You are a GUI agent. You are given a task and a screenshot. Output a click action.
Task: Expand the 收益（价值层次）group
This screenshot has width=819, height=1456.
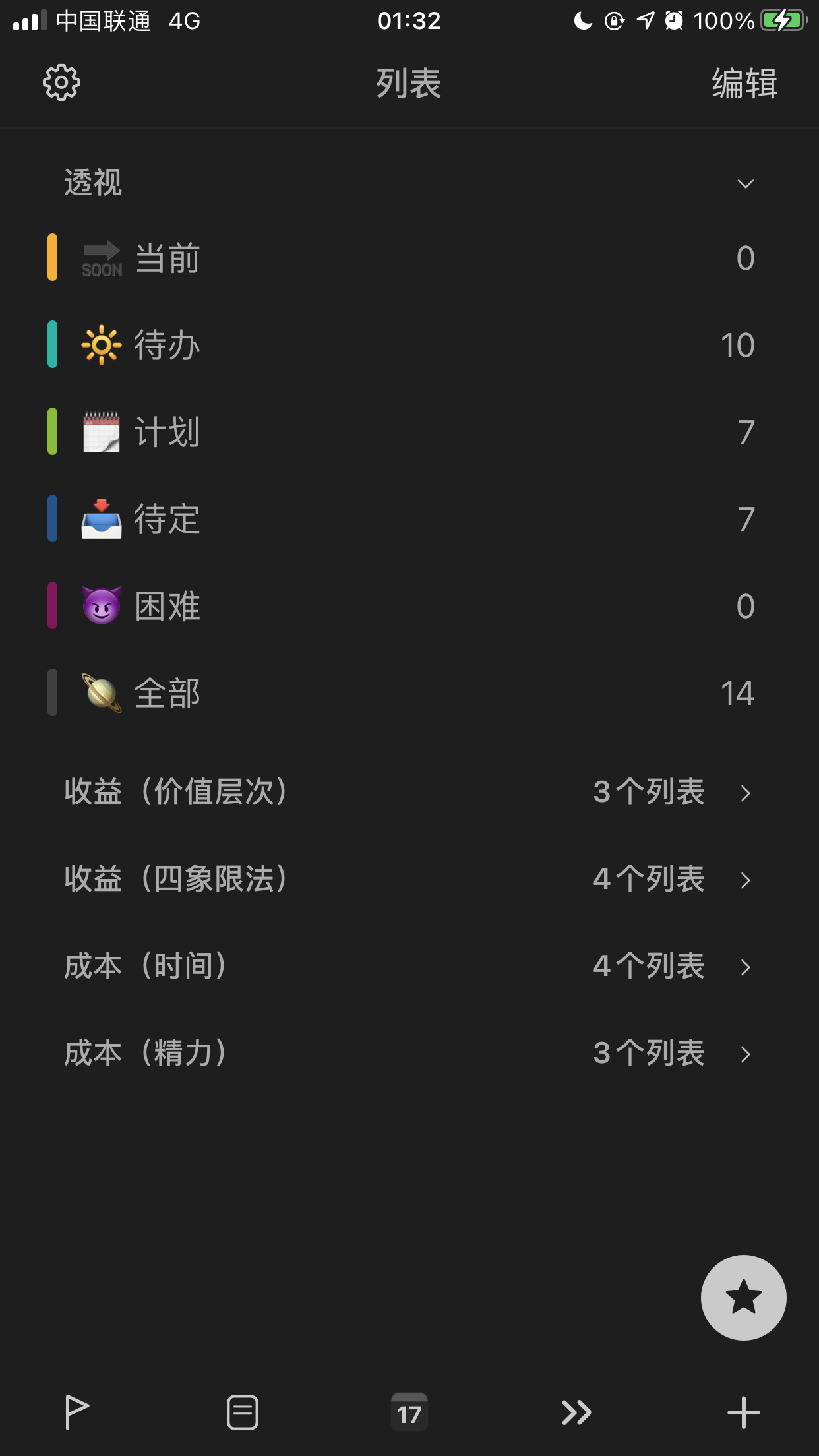tap(409, 792)
